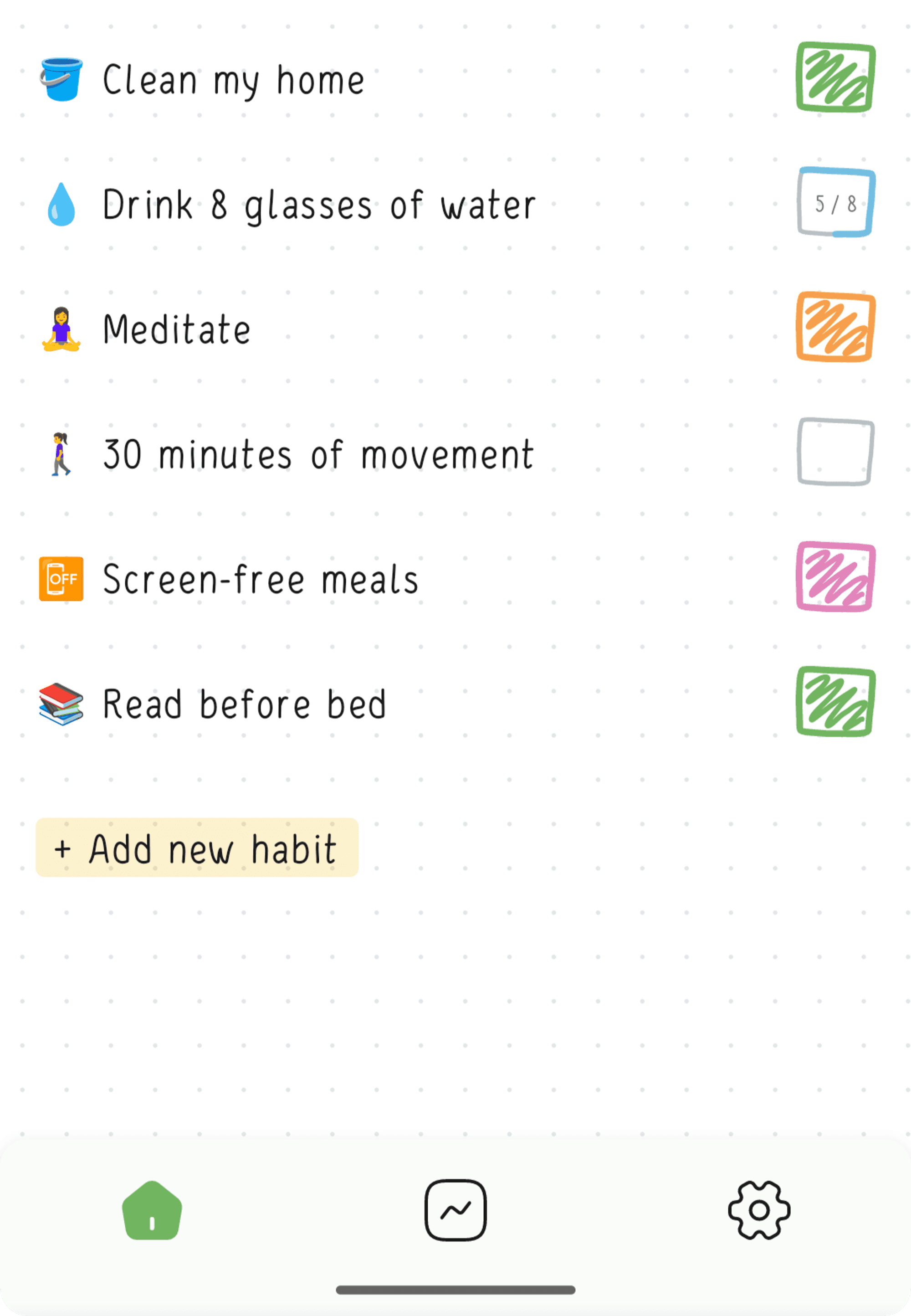Switch to the progress graph tab

click(x=455, y=1210)
